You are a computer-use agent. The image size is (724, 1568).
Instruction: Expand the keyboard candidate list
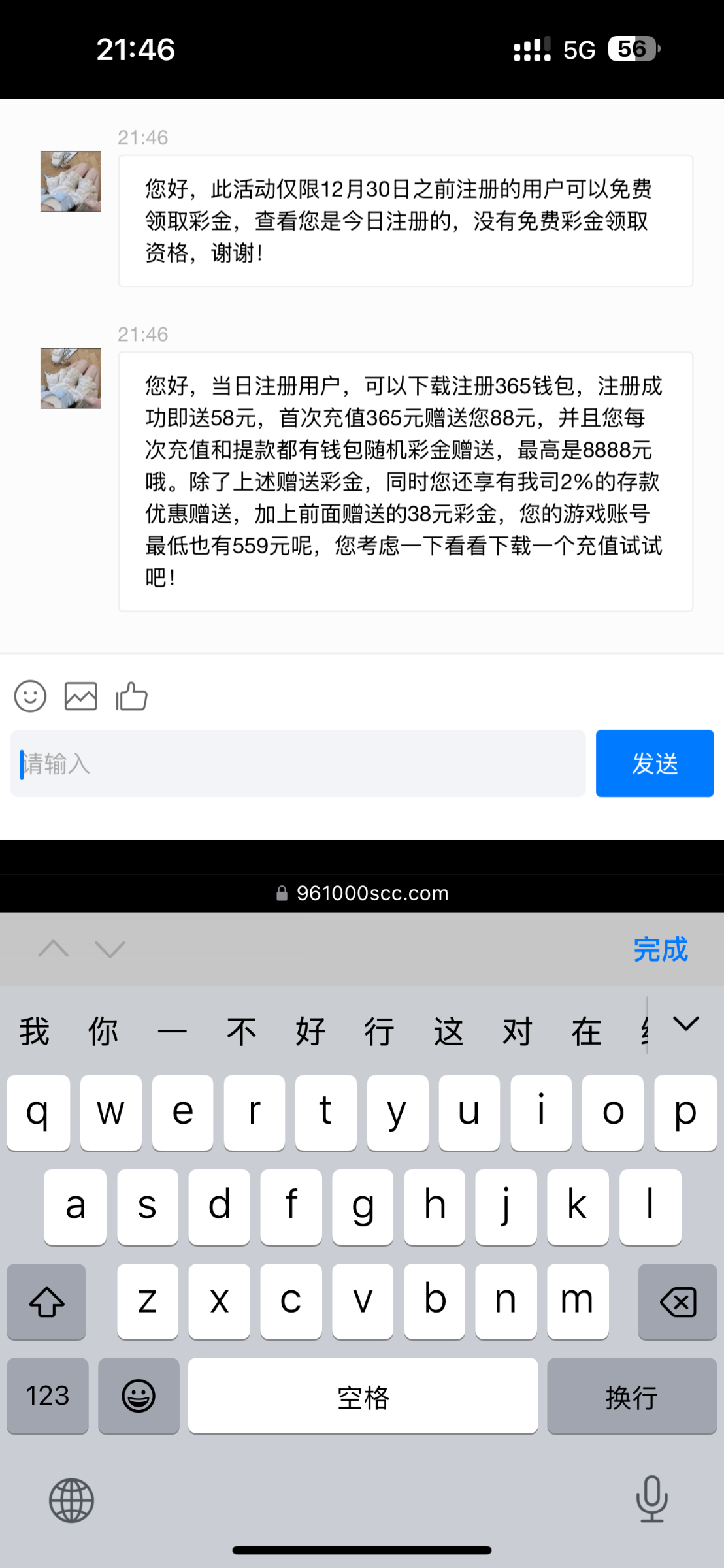(x=686, y=1024)
